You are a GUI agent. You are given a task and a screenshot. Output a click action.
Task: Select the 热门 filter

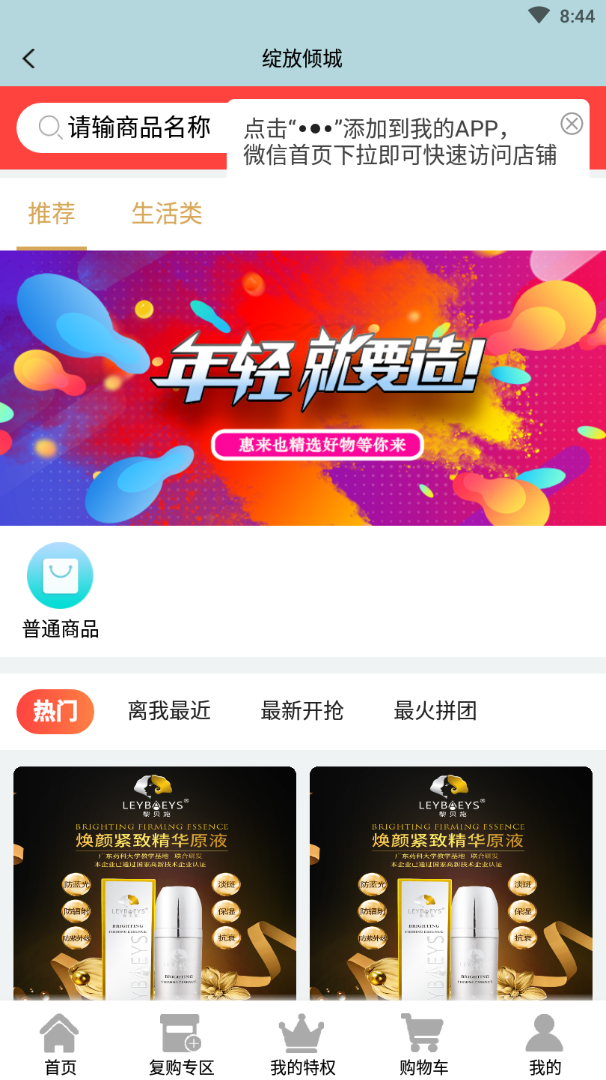point(55,711)
